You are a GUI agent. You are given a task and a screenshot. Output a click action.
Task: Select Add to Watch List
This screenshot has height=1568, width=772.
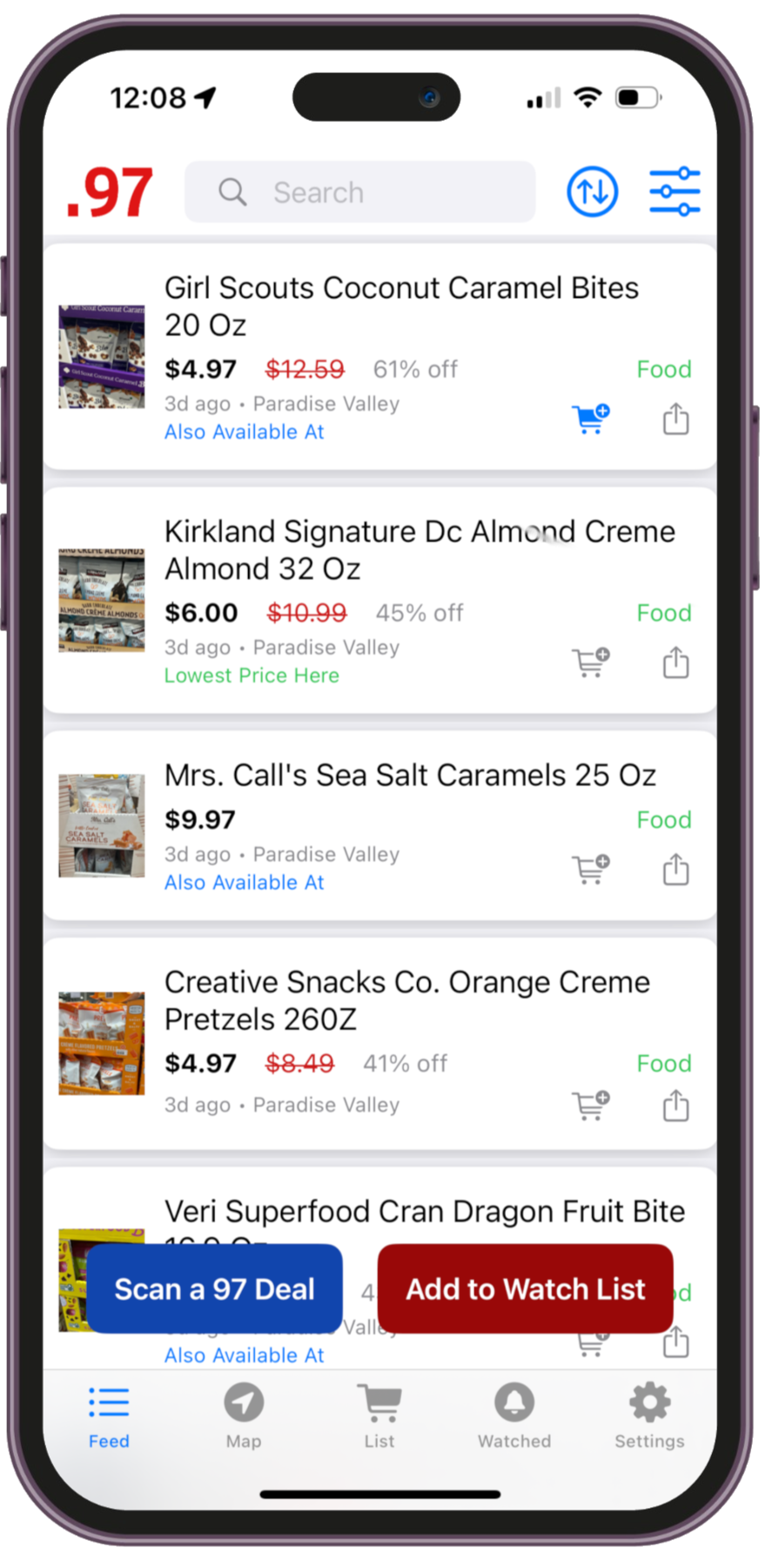tap(526, 1289)
